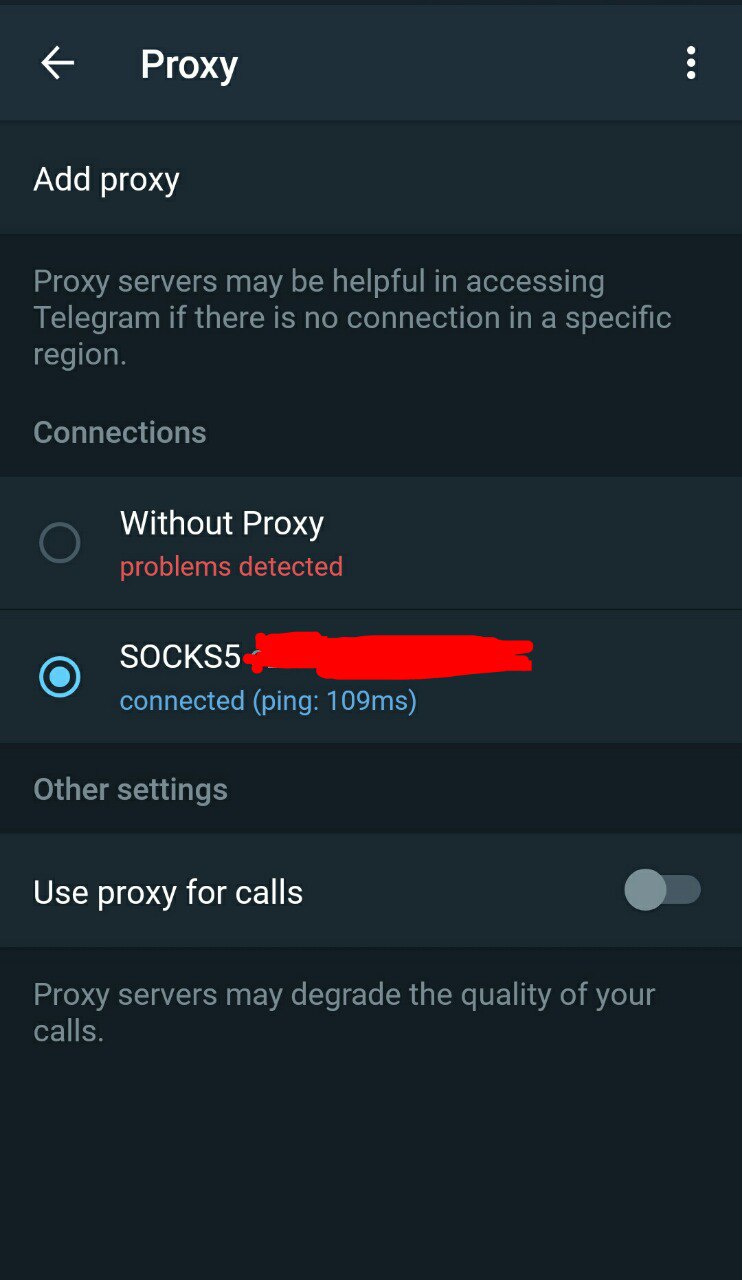Select the SOCKS5 proxy connection
Image resolution: width=742 pixels, height=1280 pixels.
pos(60,677)
